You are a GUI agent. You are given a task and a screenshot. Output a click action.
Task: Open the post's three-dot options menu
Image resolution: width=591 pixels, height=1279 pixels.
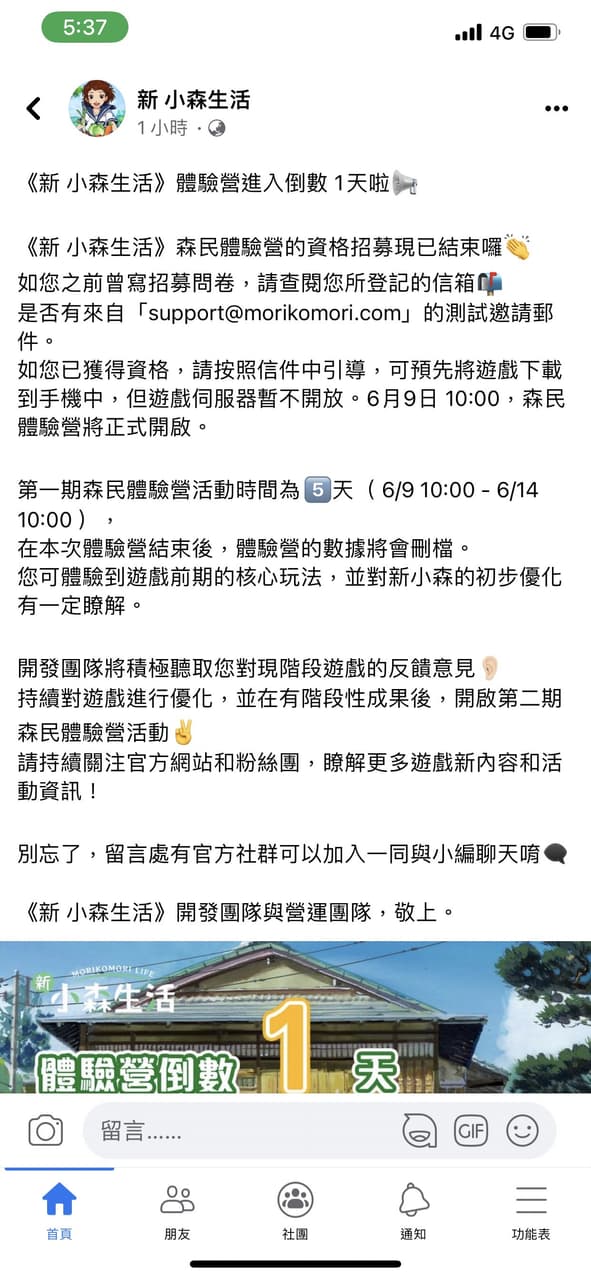556,109
